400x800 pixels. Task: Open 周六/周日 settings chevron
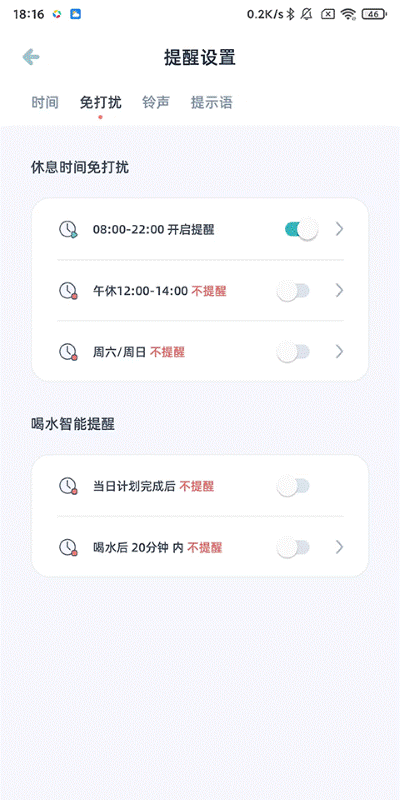point(339,352)
